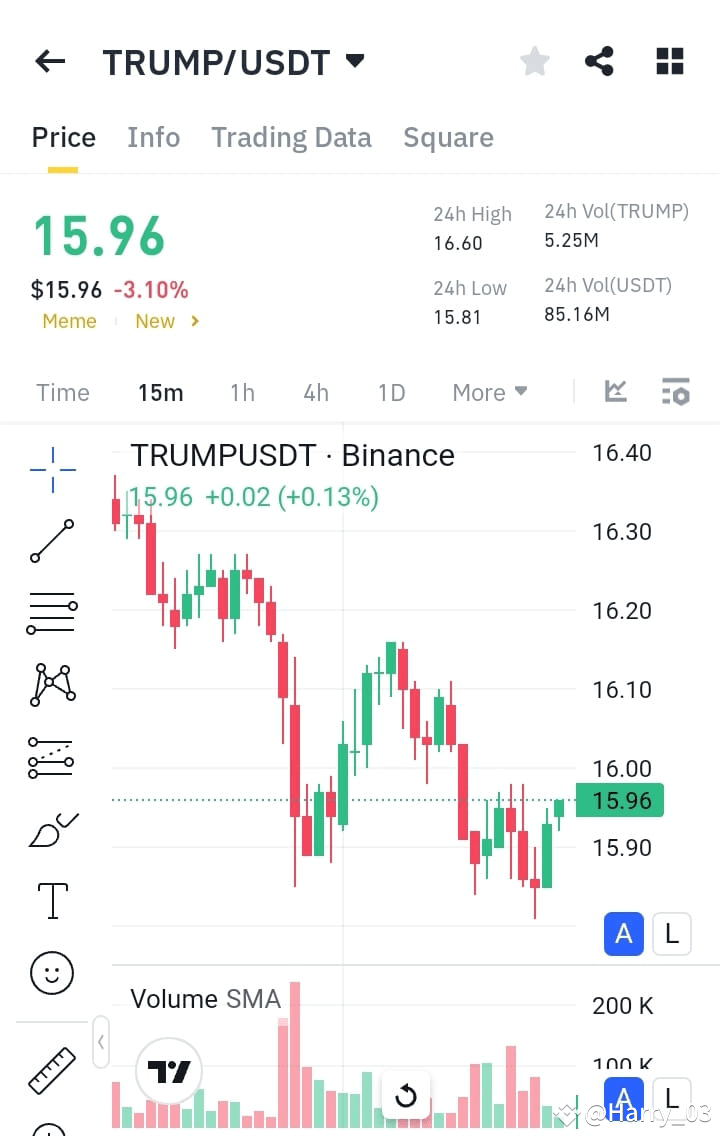Screen dimensions: 720x1136
Task: Toggle auto scale with the A button
Action: click(x=623, y=933)
